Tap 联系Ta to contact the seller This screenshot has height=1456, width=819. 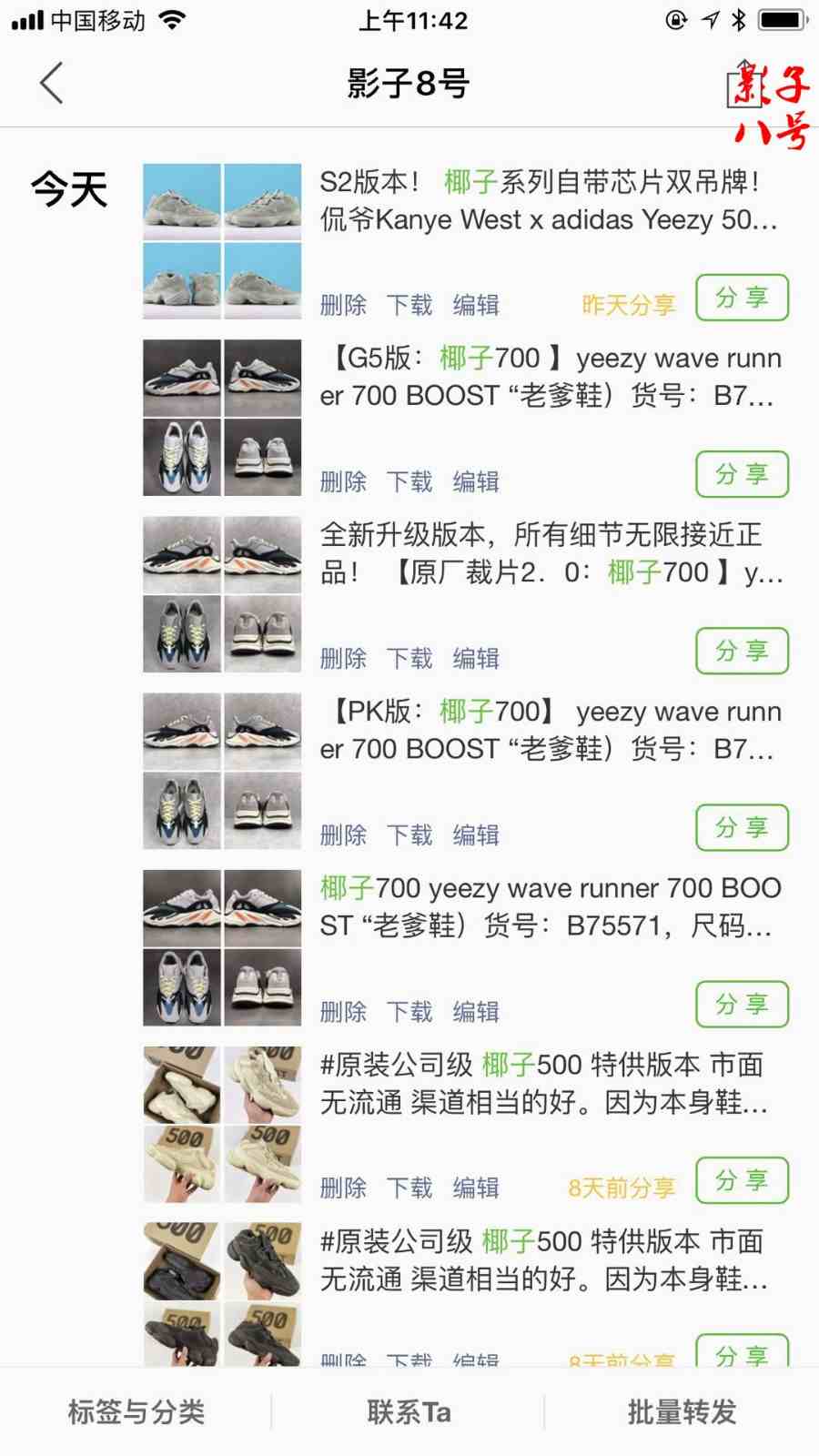click(x=409, y=1411)
